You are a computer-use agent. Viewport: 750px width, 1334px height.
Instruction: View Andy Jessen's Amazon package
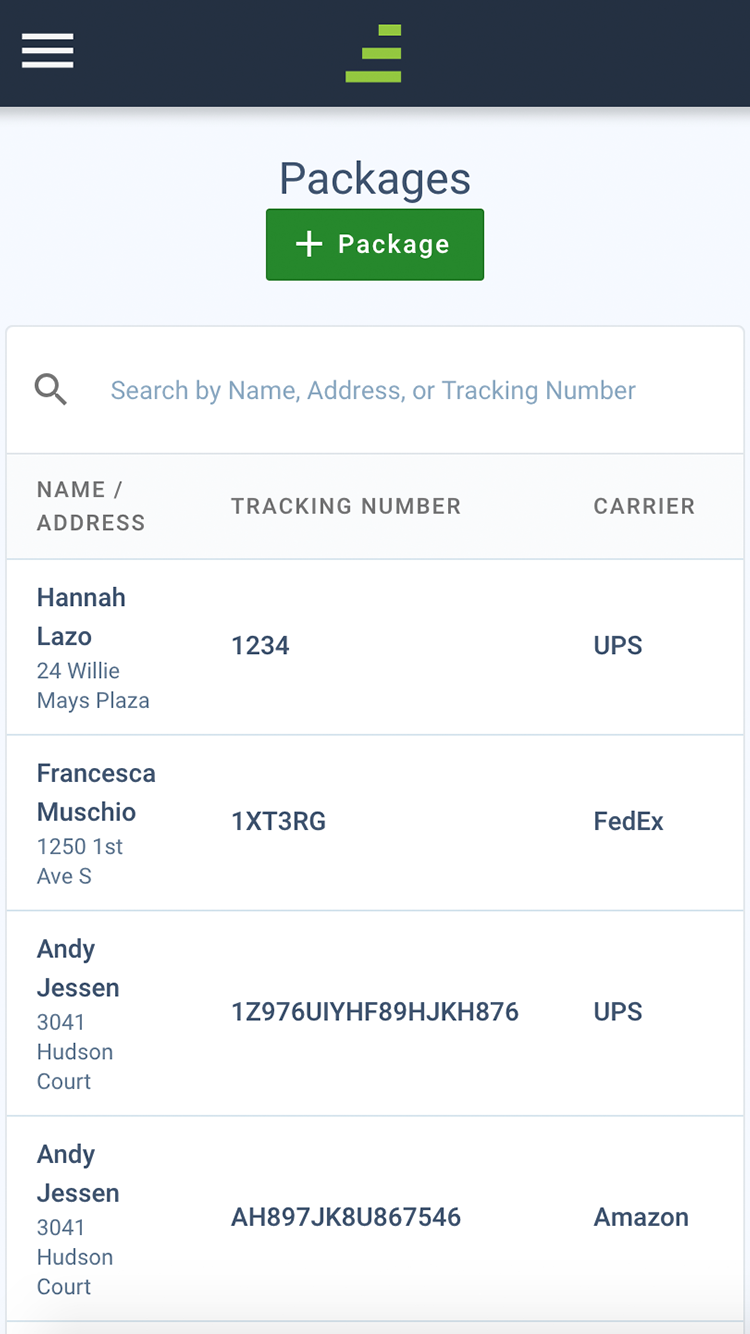tap(375, 1218)
